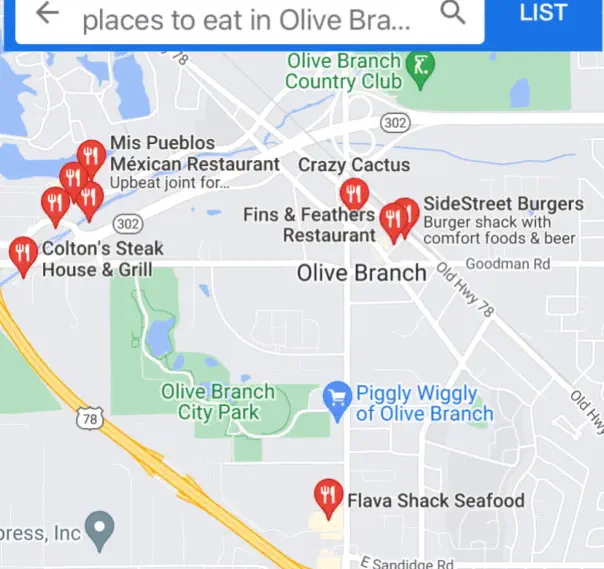
Task: Switch to LIST view
Action: pyautogui.click(x=543, y=13)
